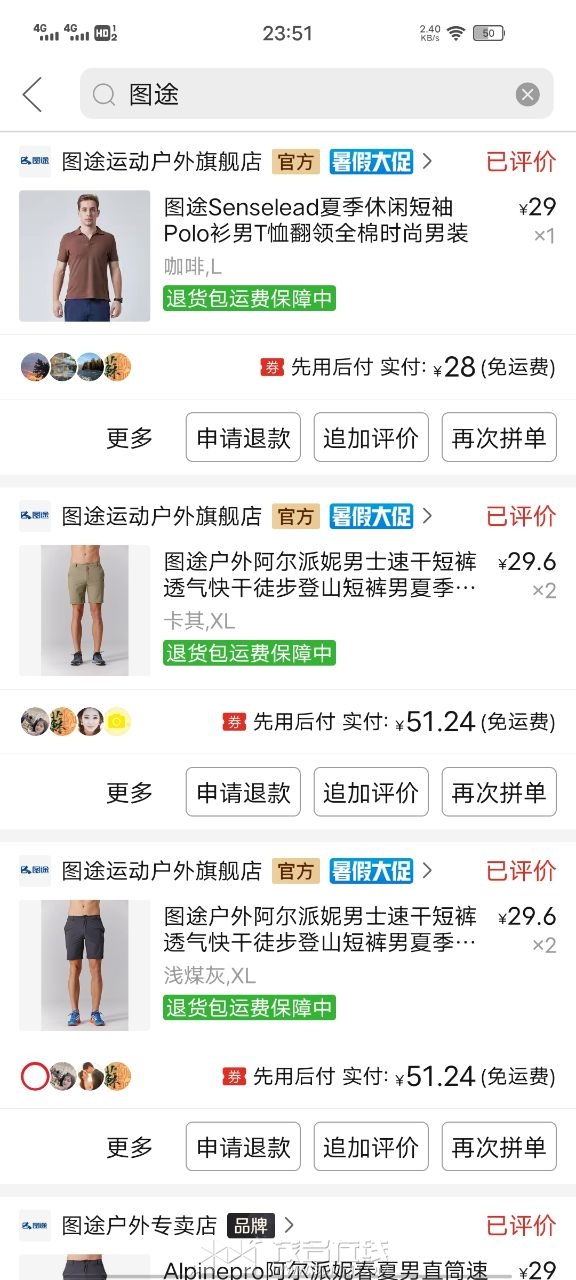Open 更多 options for the Polo shirt order
This screenshot has height=1280, width=576.
(x=130, y=437)
